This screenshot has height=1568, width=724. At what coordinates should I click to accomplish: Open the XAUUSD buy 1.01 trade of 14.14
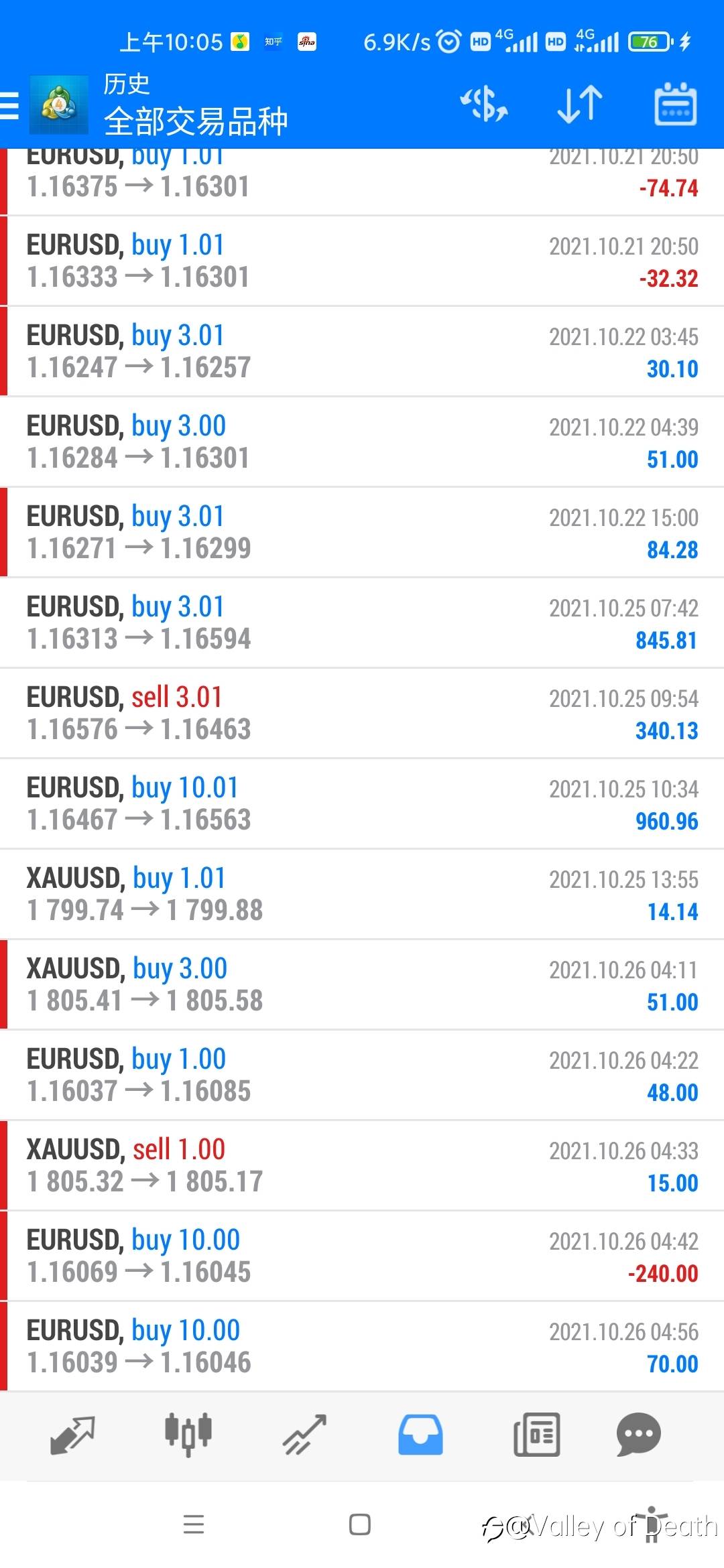(362, 894)
